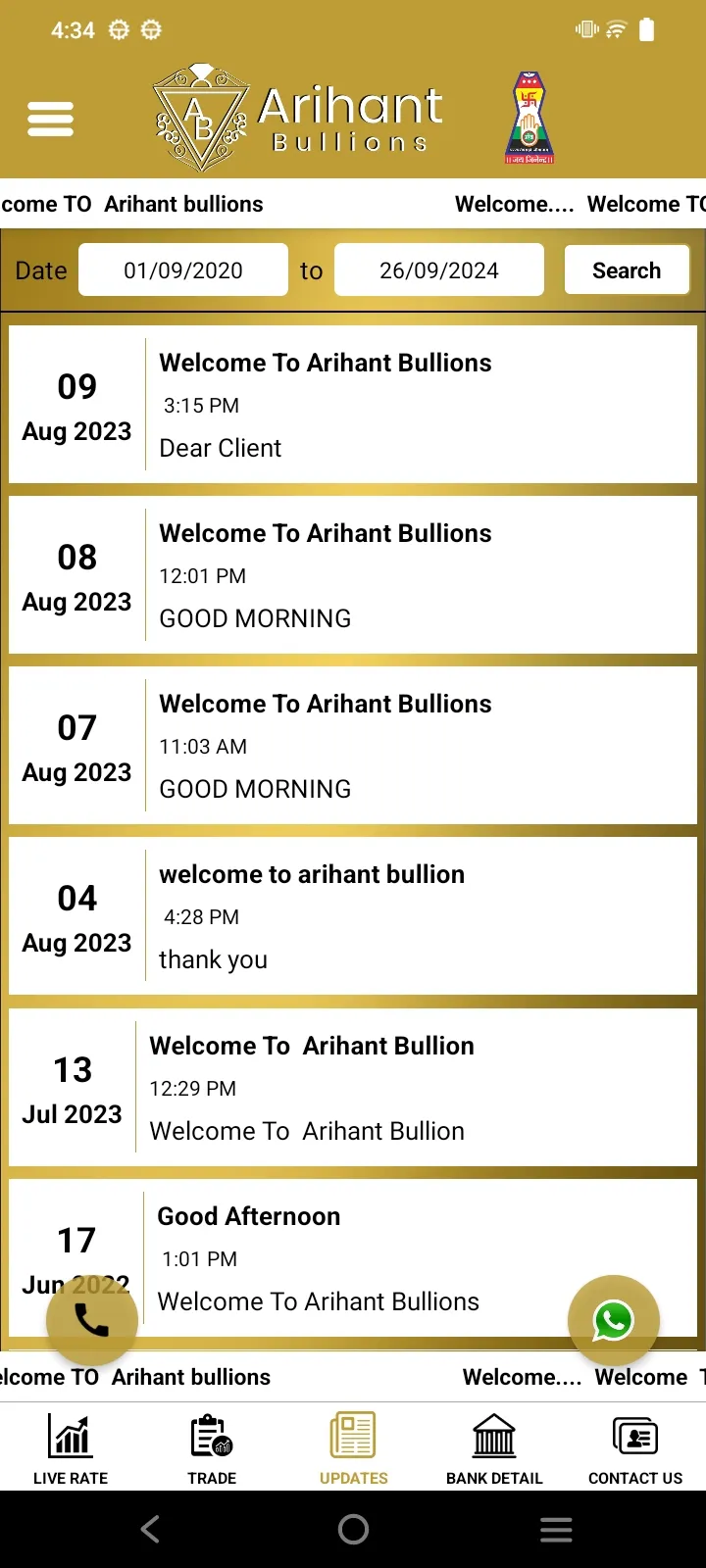Tap the Search button
706x1568 pixels.
(627, 270)
